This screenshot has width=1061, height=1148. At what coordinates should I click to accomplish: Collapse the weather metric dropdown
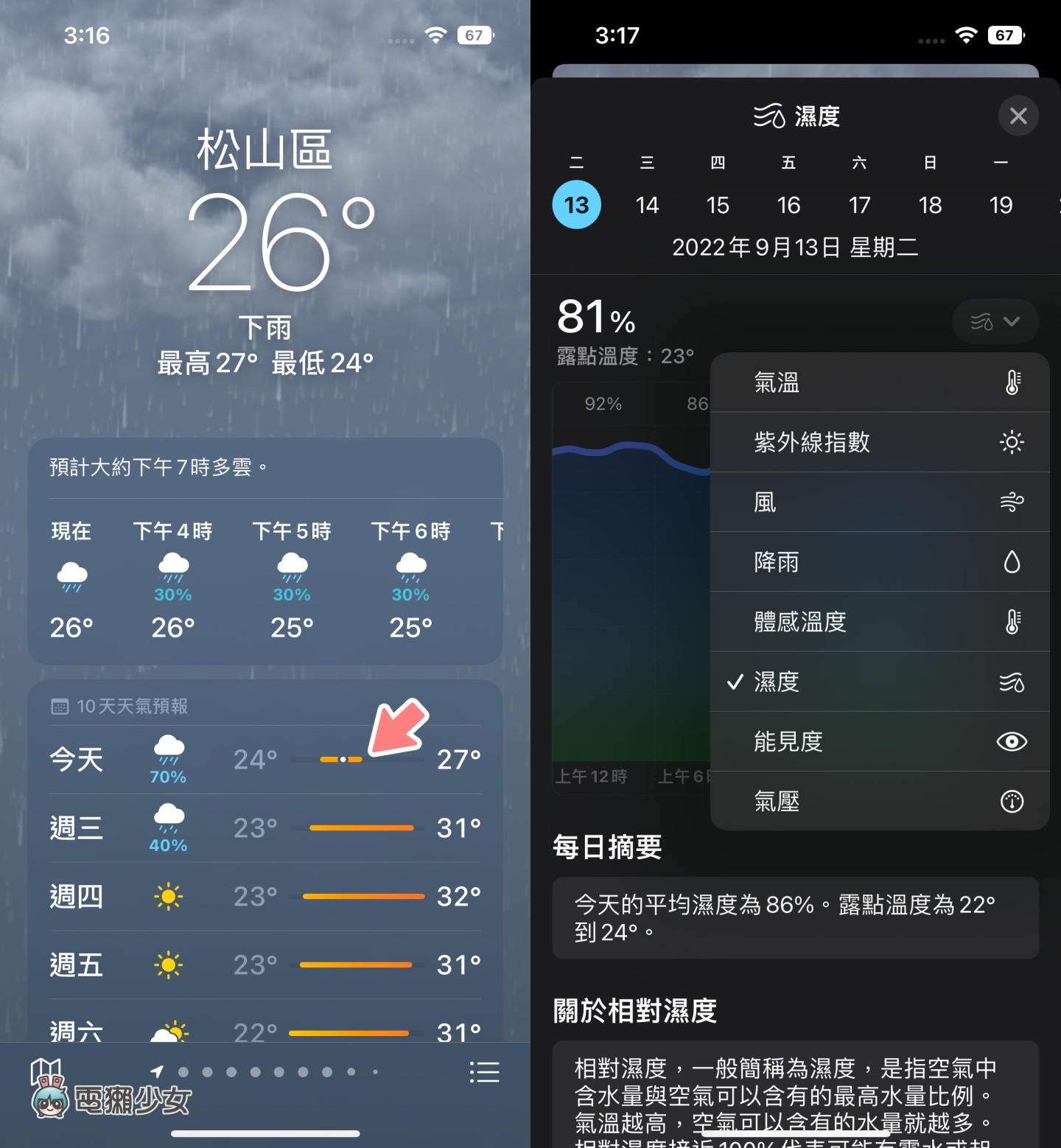tap(995, 321)
